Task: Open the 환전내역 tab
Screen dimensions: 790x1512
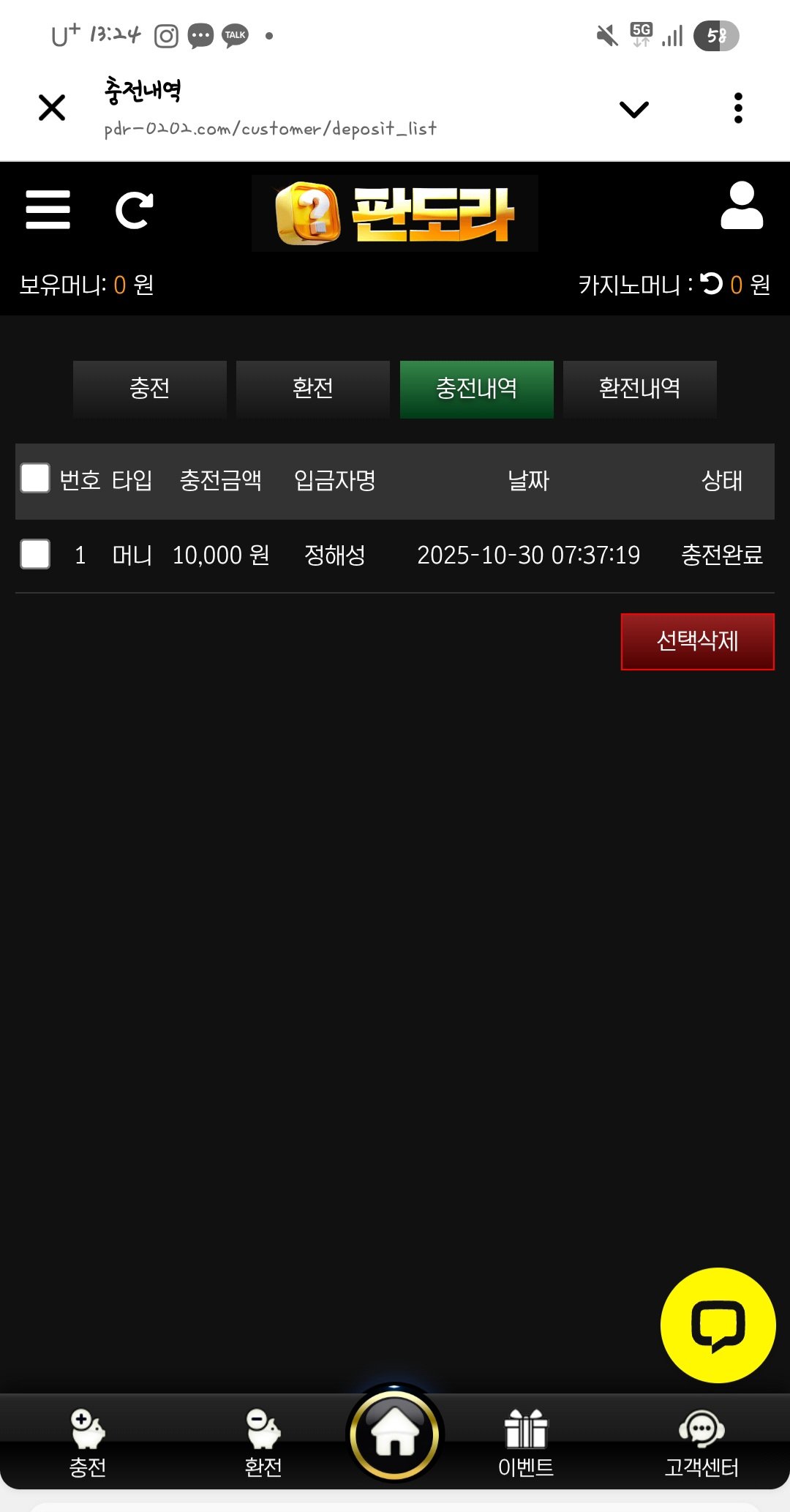Action: click(x=640, y=389)
